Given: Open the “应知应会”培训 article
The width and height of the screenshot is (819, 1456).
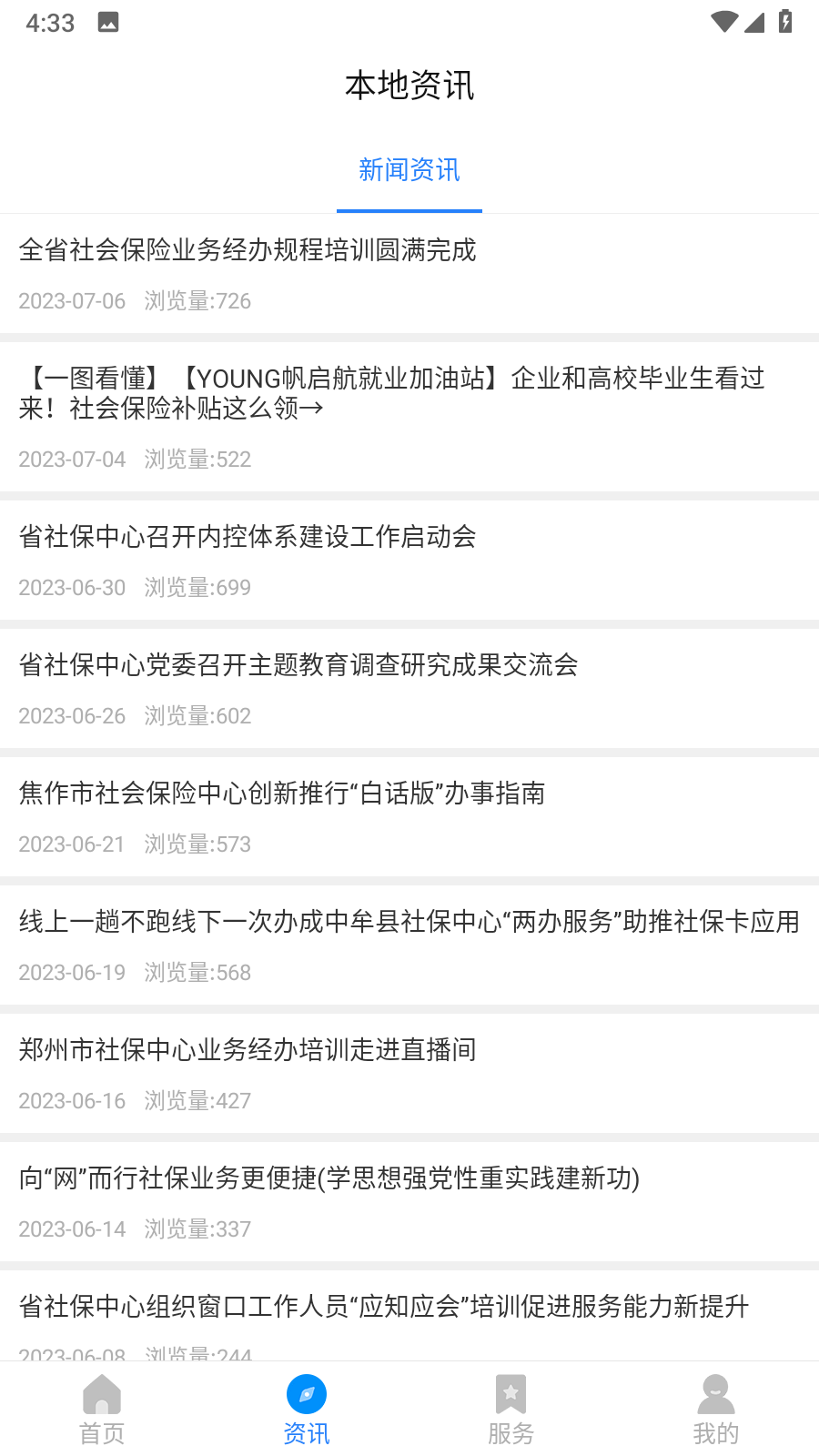Looking at the screenshot, I should 384,1307.
